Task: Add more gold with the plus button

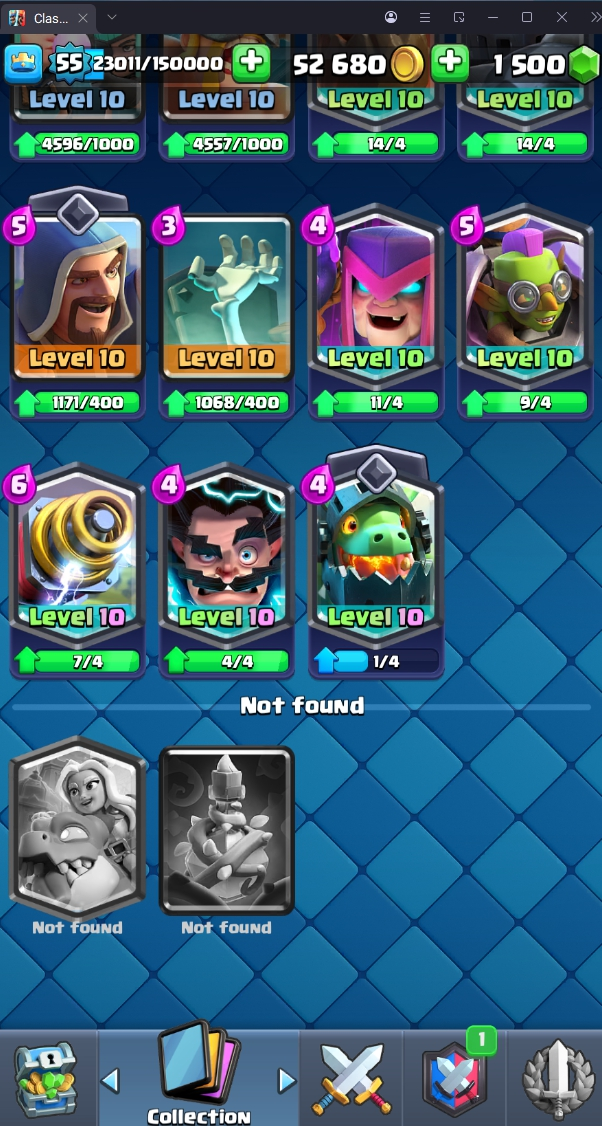Action: click(x=450, y=63)
